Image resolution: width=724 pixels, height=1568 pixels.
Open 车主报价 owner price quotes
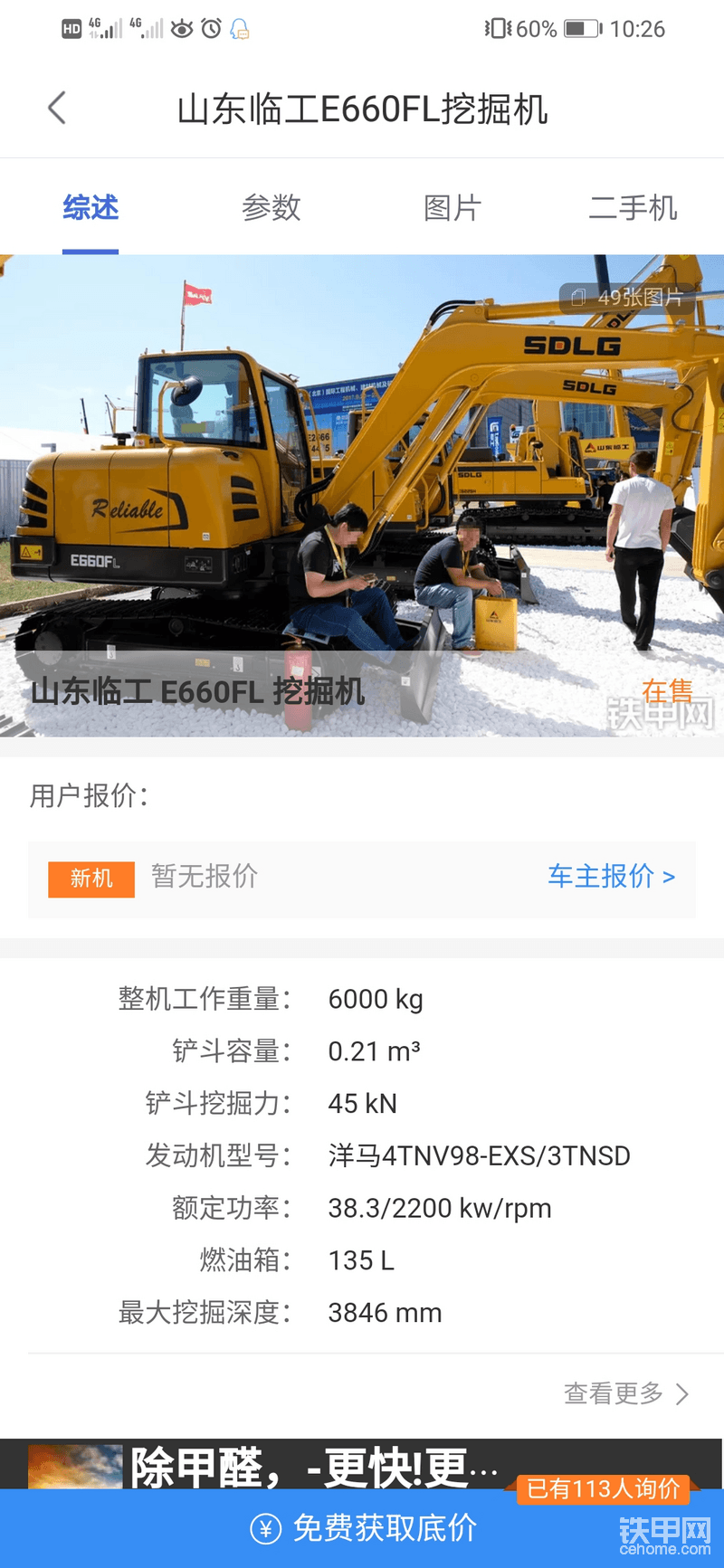click(x=611, y=877)
